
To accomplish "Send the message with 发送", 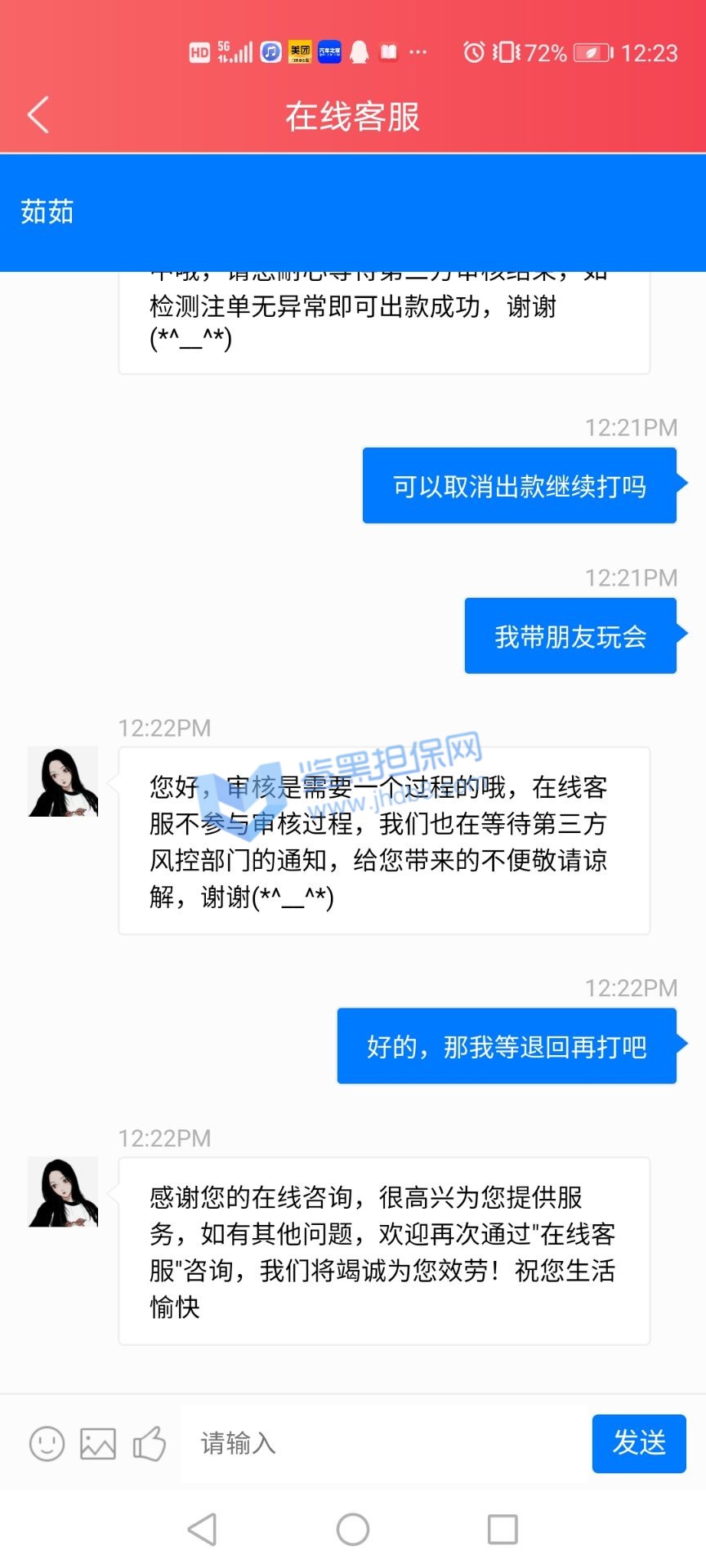I will 638,1443.
